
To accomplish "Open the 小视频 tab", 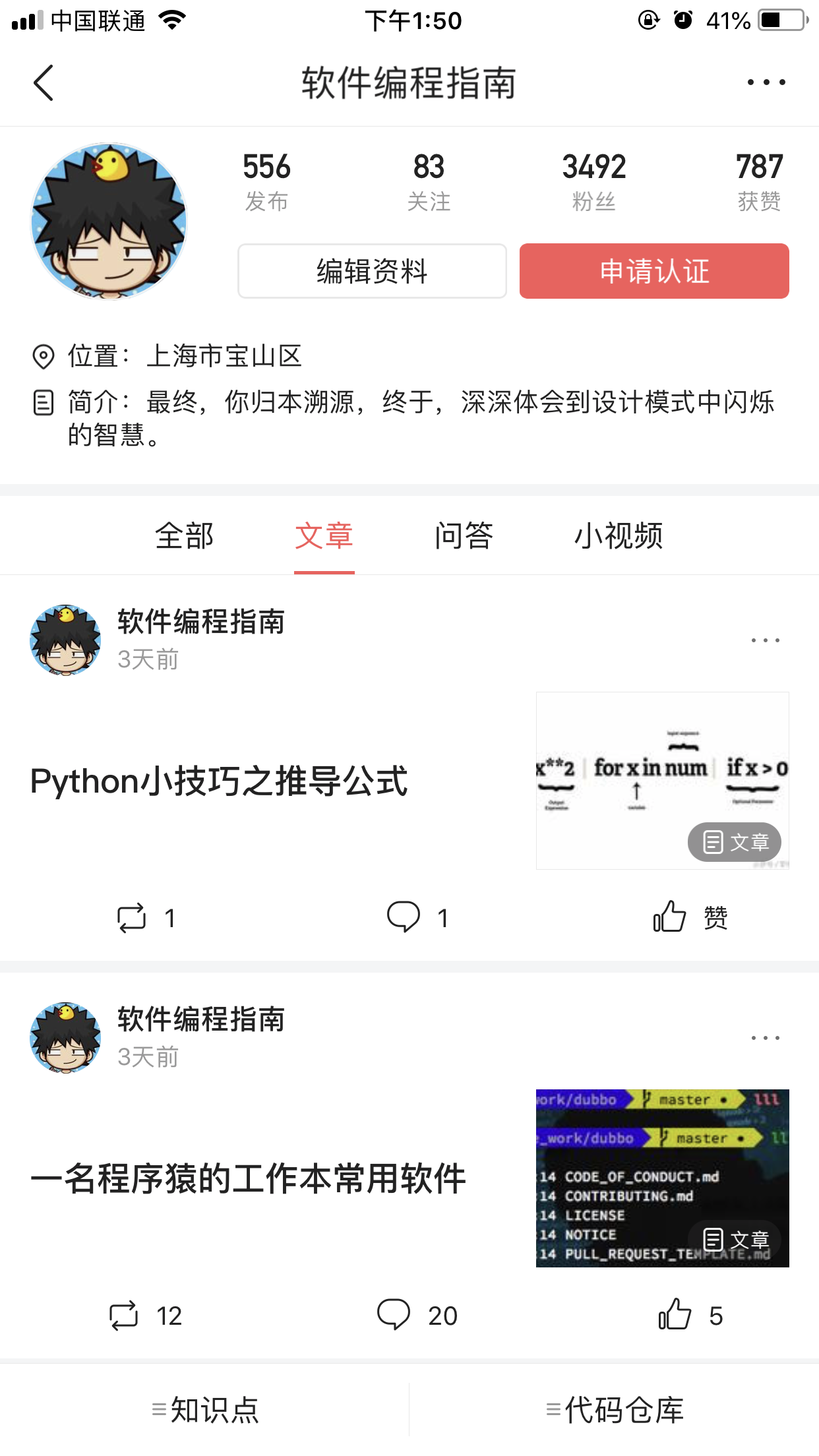I will [618, 535].
